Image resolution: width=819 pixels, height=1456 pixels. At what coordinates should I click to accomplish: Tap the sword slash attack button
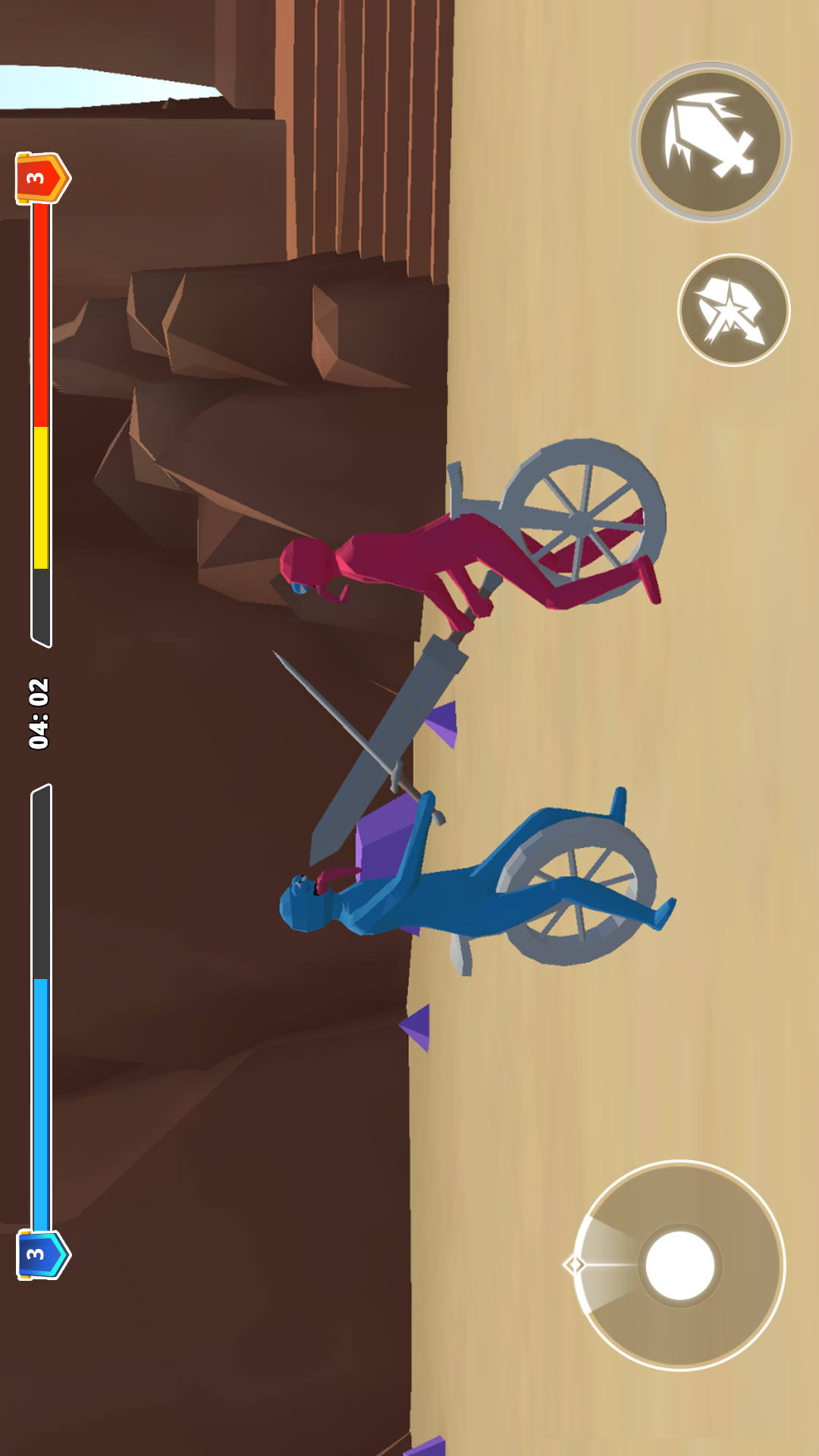tap(711, 143)
